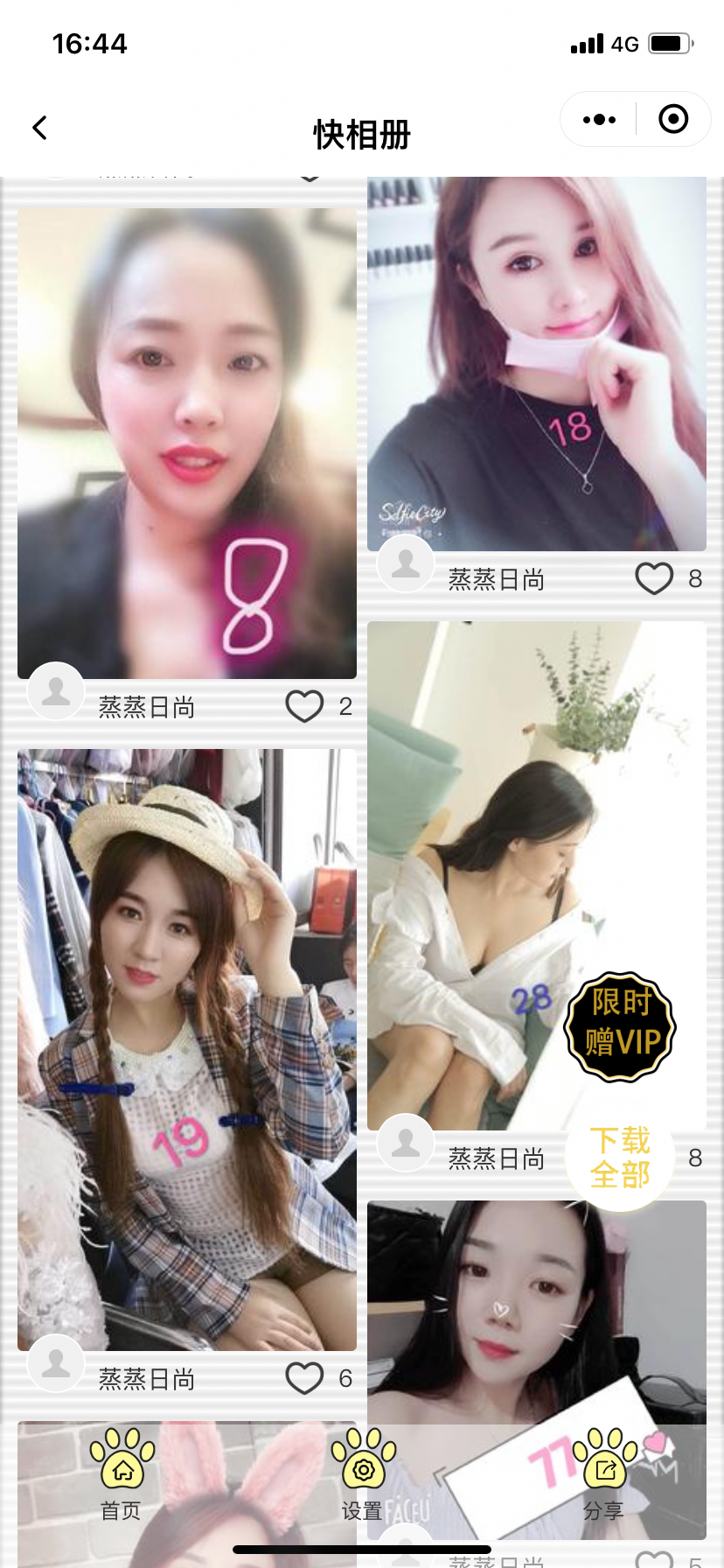724x1568 pixels.
Task: Tap the 下载全部 download all button
Action: [x=619, y=1158]
